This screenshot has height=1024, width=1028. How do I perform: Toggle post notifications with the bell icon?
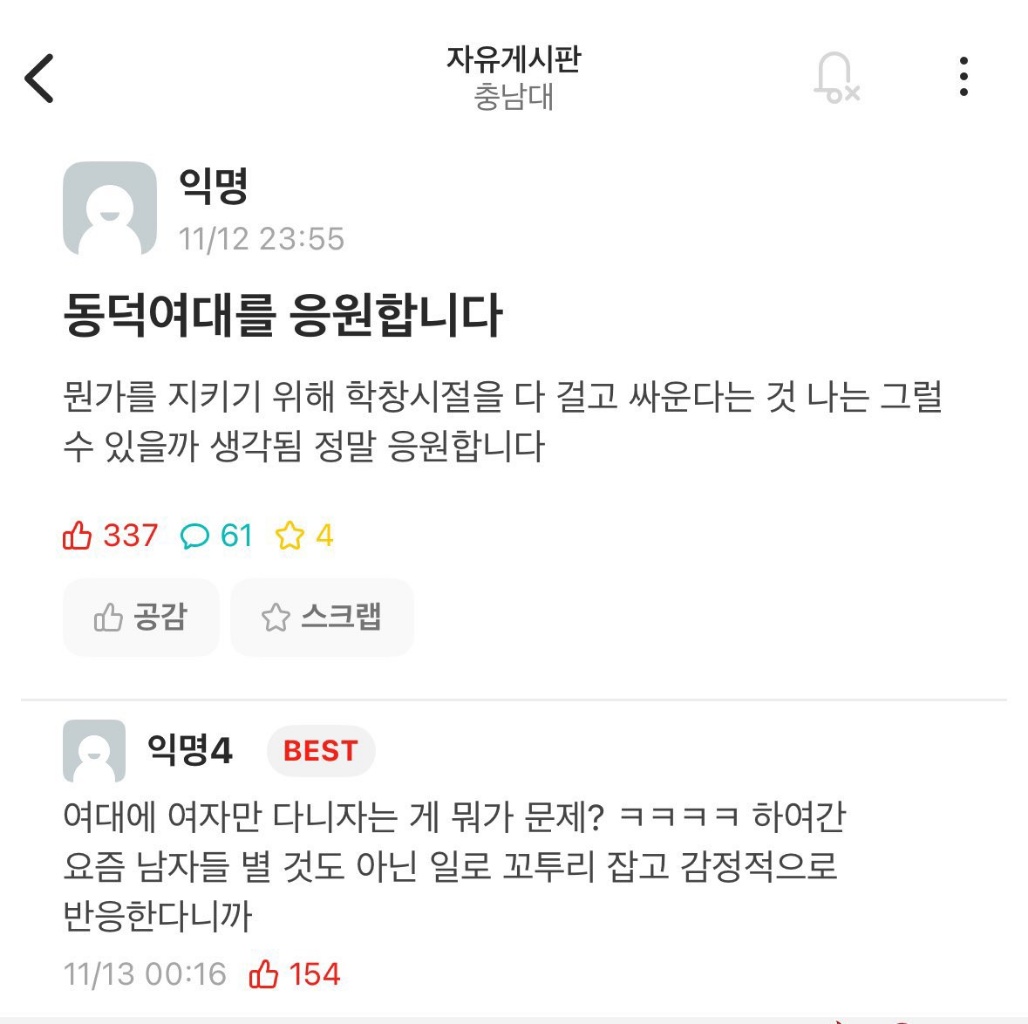pos(836,77)
